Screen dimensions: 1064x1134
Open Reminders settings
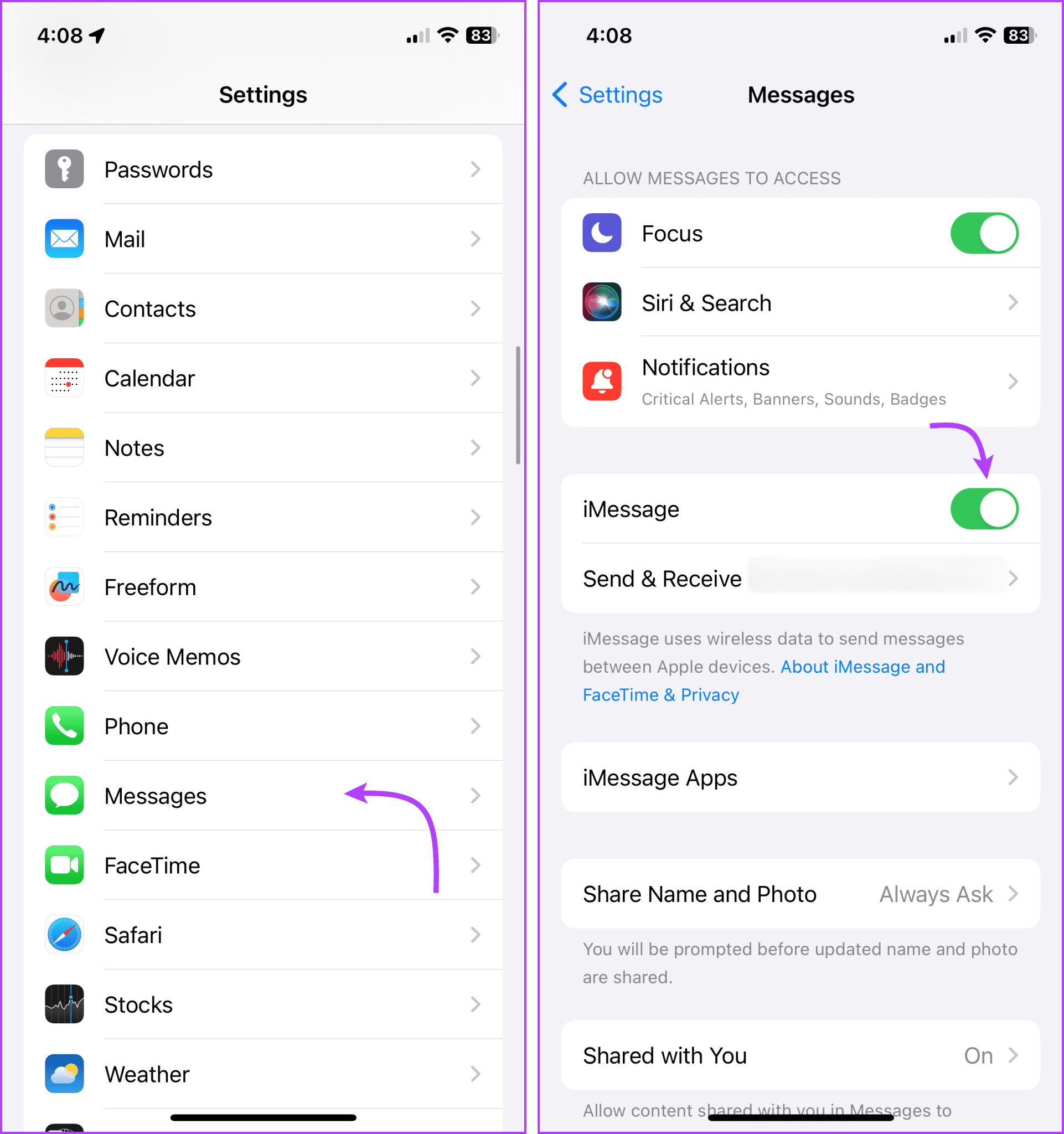tap(263, 517)
